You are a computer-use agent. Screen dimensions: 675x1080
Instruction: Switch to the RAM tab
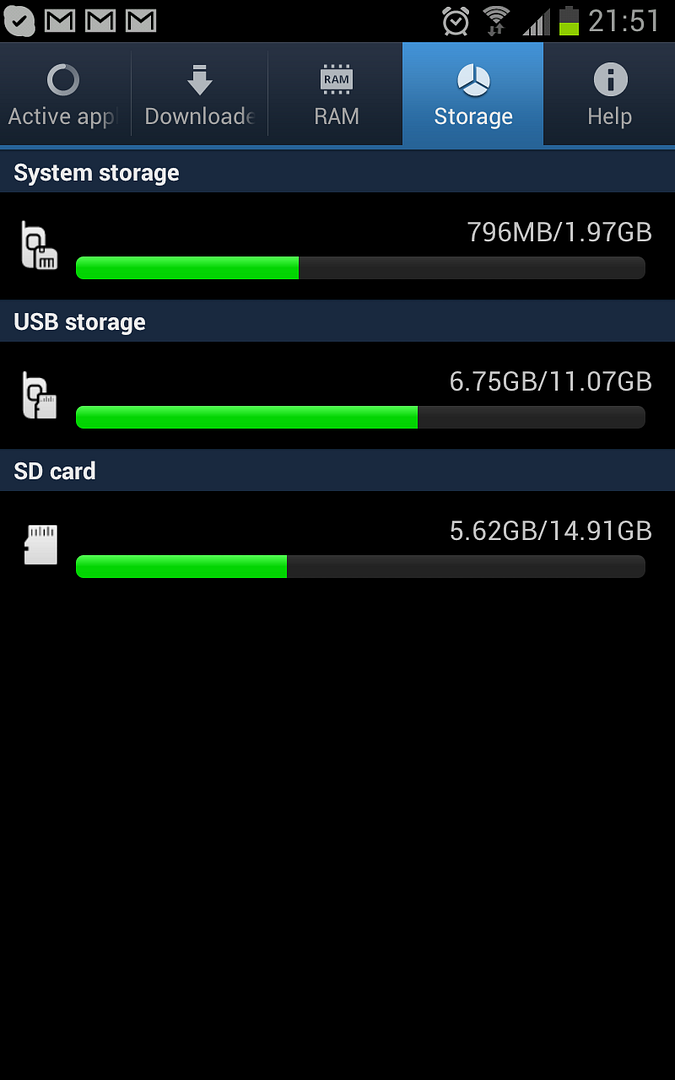tap(336, 96)
